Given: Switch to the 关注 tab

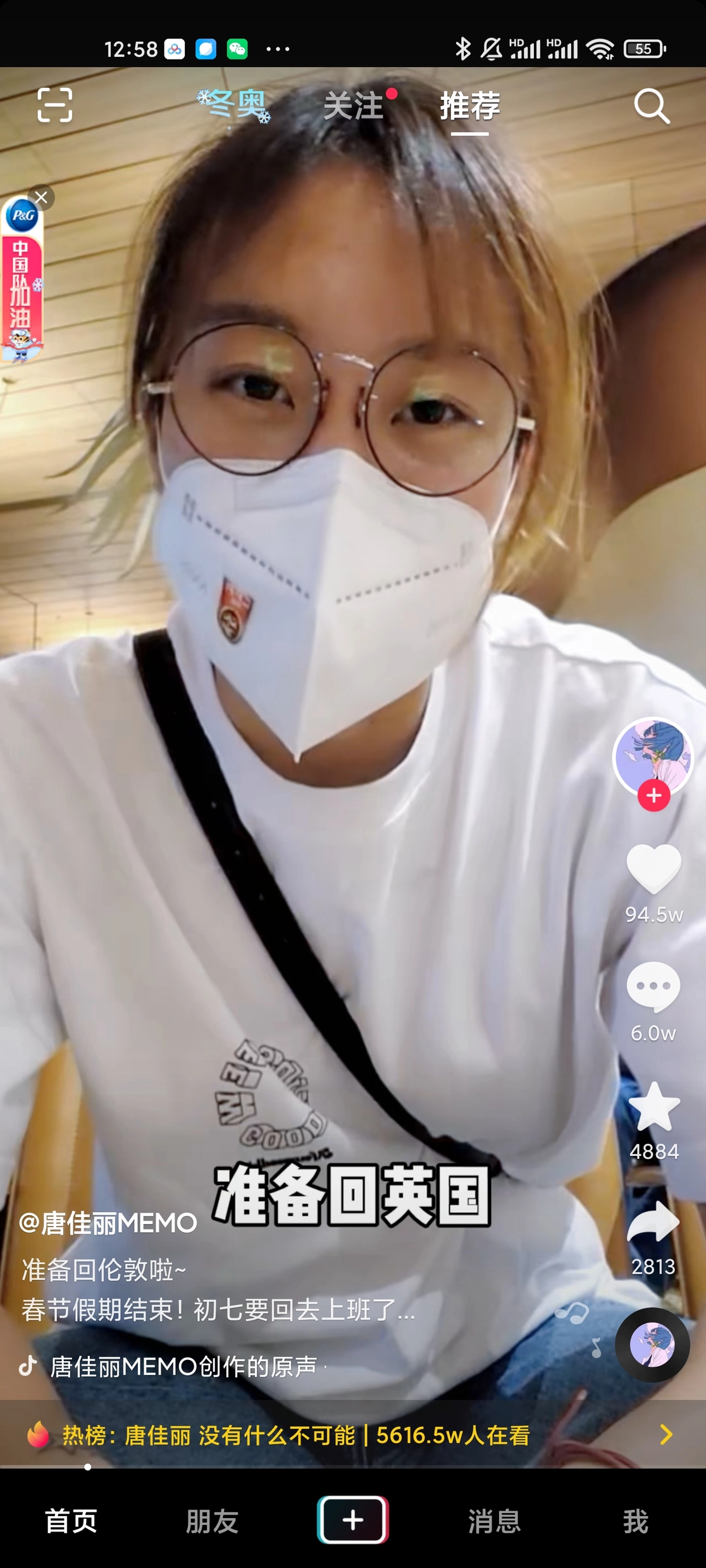Looking at the screenshot, I should coord(354,105).
